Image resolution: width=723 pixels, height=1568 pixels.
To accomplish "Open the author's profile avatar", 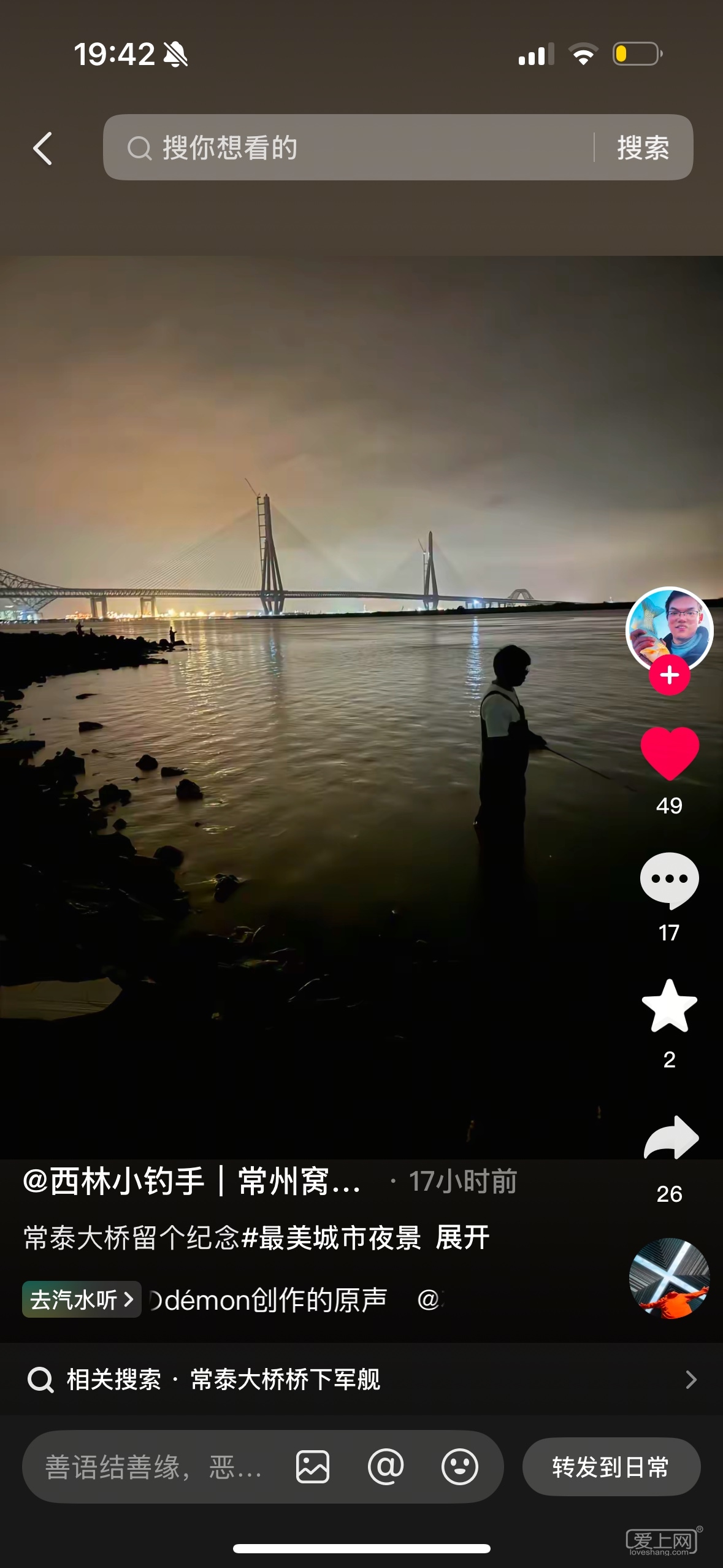I will tap(668, 628).
